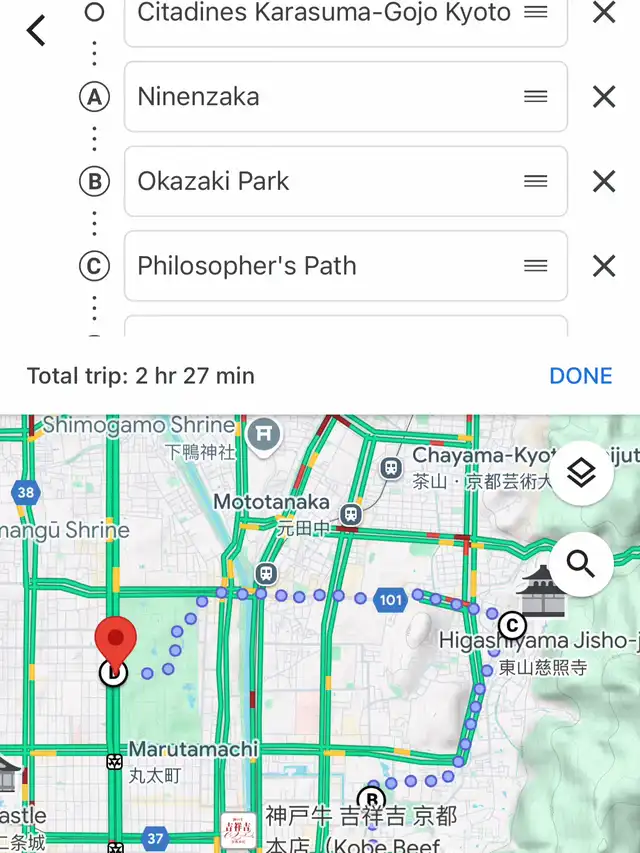Image resolution: width=640 pixels, height=853 pixels.
Task: Select the reorder handle for Ninenzaka
Action: tap(536, 97)
